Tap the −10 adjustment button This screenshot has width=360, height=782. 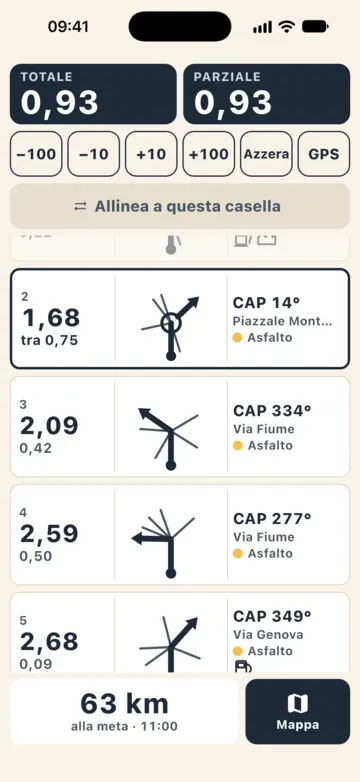94,154
